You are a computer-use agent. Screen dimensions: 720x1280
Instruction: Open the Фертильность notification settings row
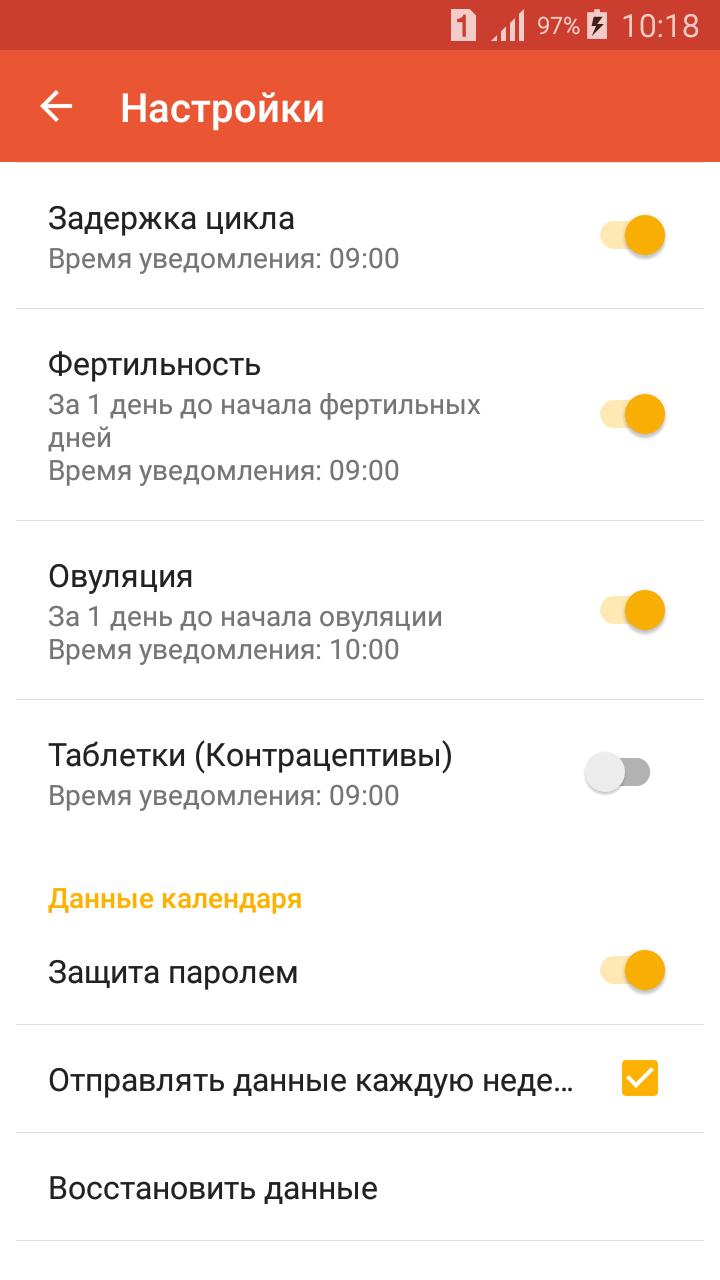[360, 415]
